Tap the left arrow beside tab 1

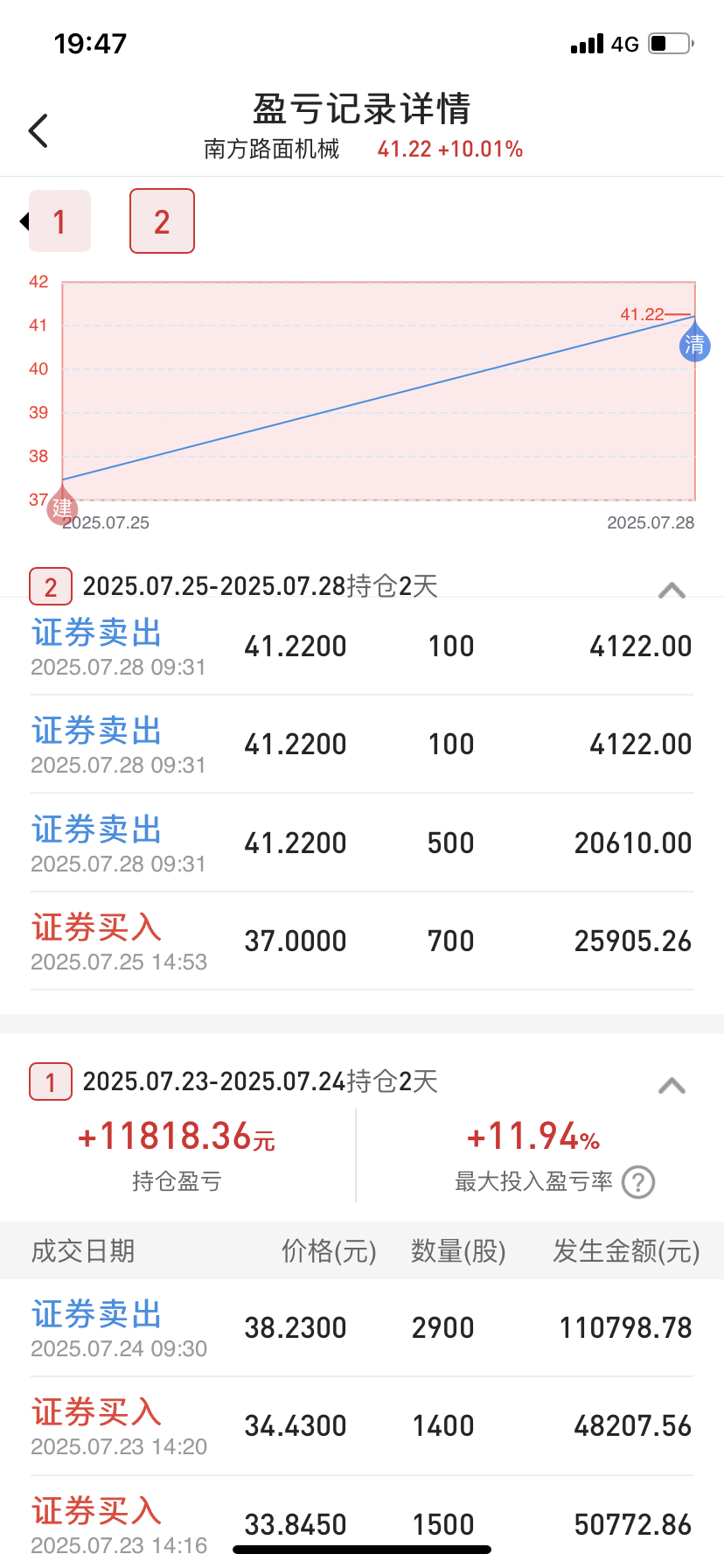click(x=24, y=221)
